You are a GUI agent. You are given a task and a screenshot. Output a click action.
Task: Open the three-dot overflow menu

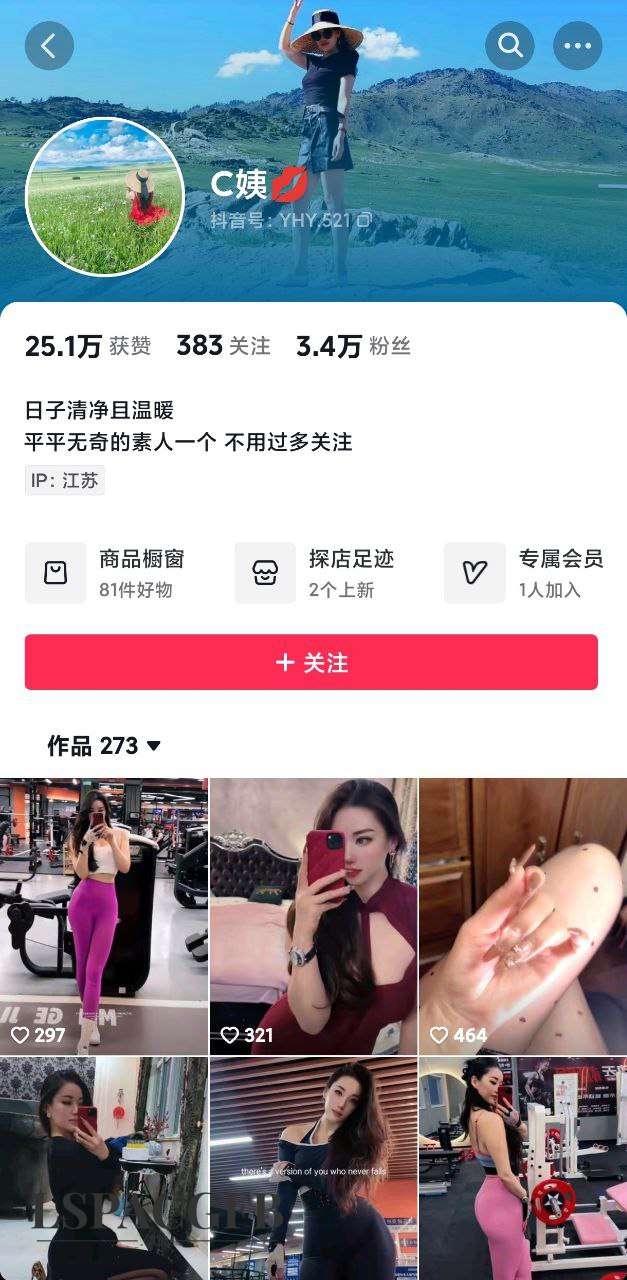pyautogui.click(x=577, y=45)
